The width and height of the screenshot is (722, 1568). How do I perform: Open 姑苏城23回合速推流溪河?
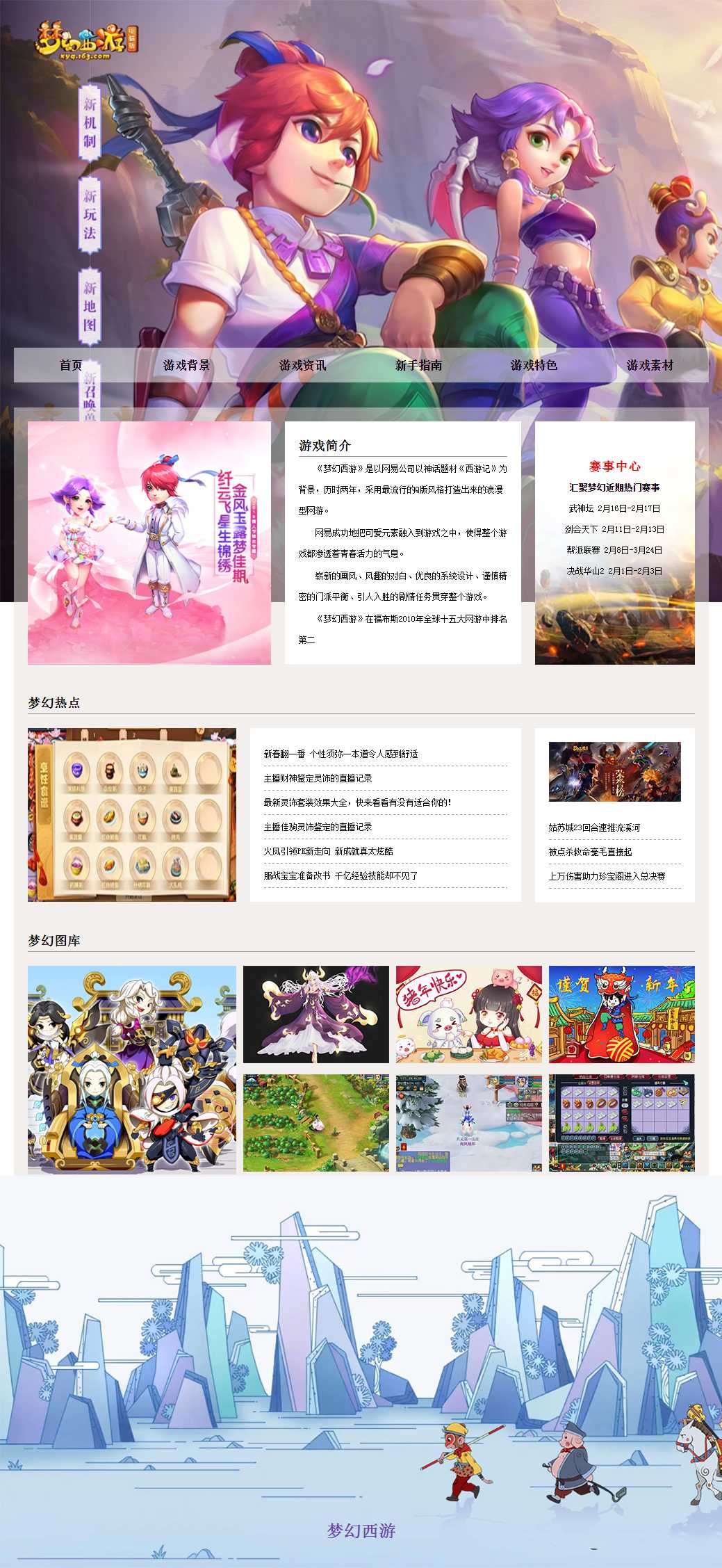pos(594,827)
